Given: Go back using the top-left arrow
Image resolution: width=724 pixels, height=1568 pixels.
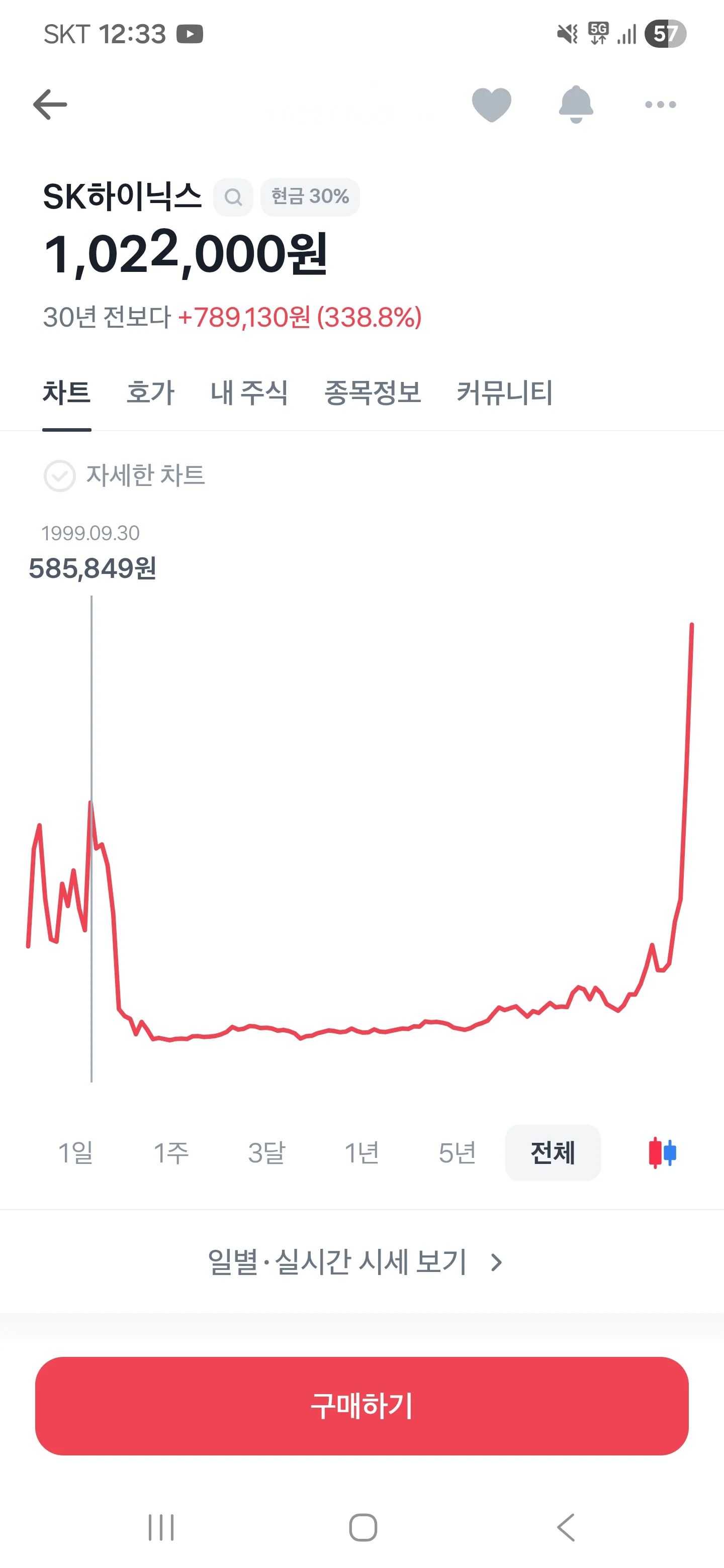Looking at the screenshot, I should click(x=50, y=105).
